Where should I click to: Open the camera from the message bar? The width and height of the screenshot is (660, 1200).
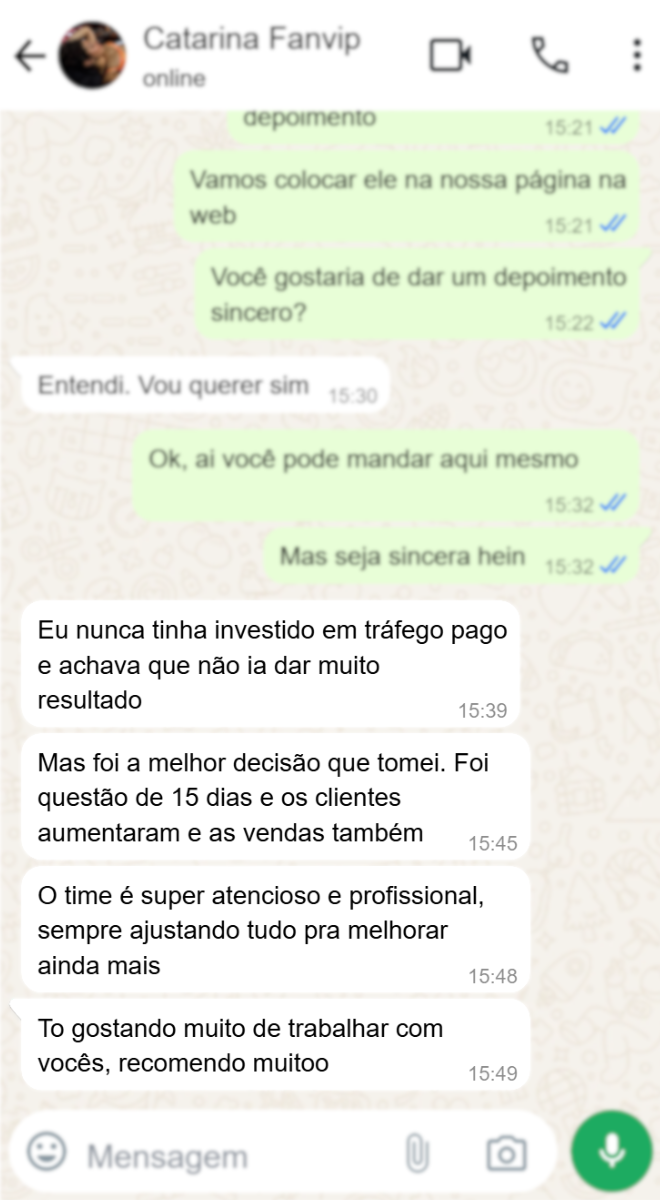(x=506, y=1153)
